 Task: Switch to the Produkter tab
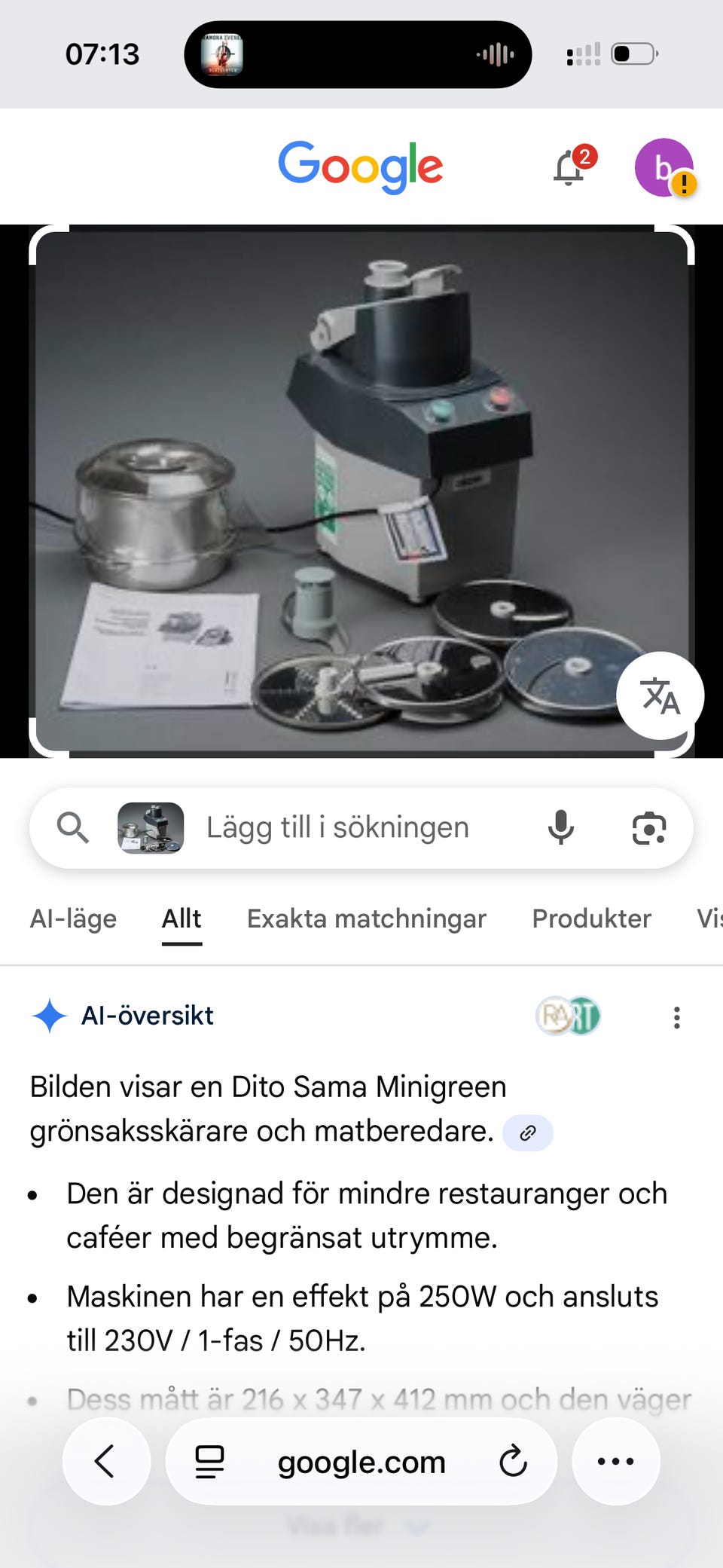(591, 918)
